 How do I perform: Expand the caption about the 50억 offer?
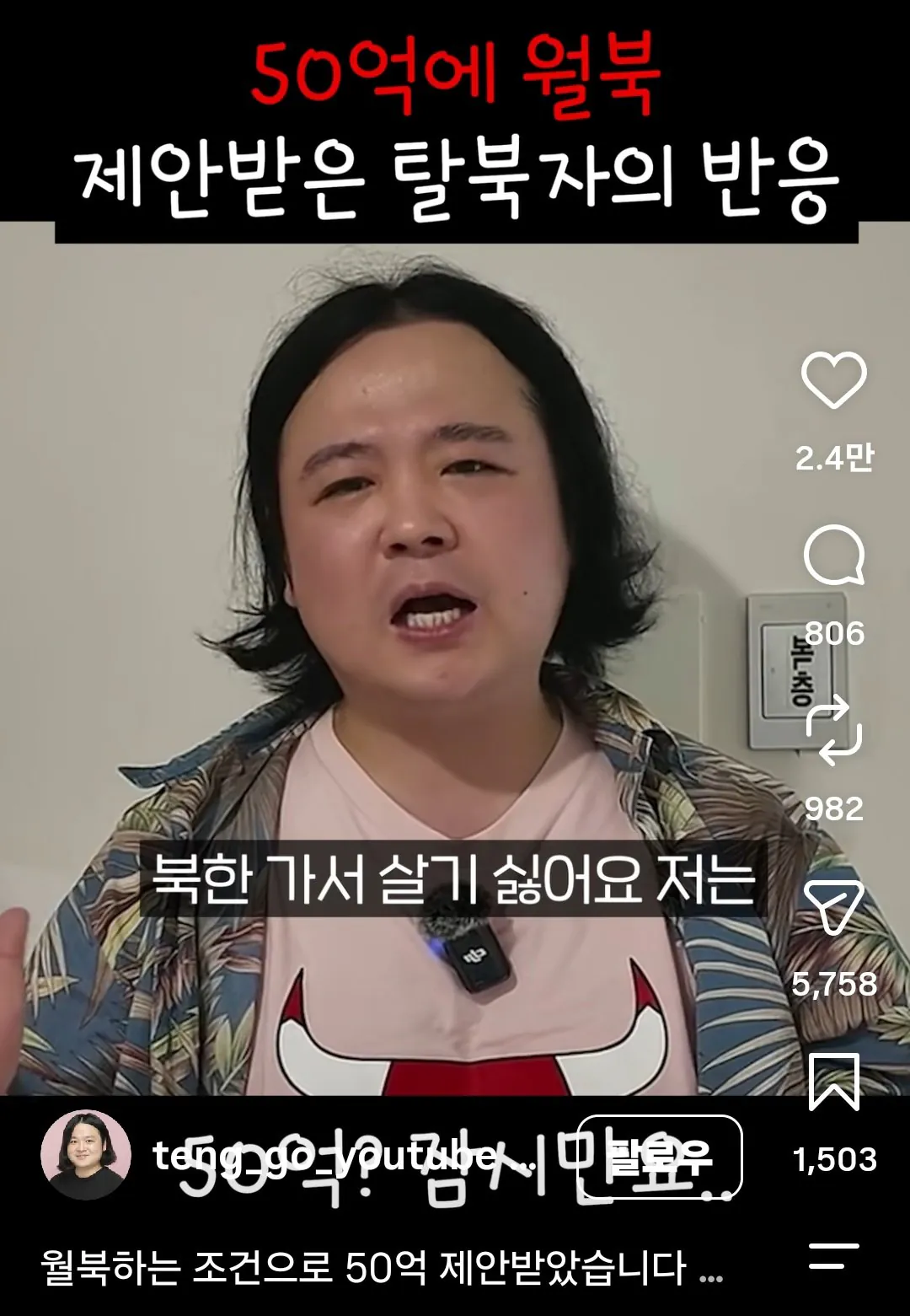pyautogui.click(x=382, y=1267)
